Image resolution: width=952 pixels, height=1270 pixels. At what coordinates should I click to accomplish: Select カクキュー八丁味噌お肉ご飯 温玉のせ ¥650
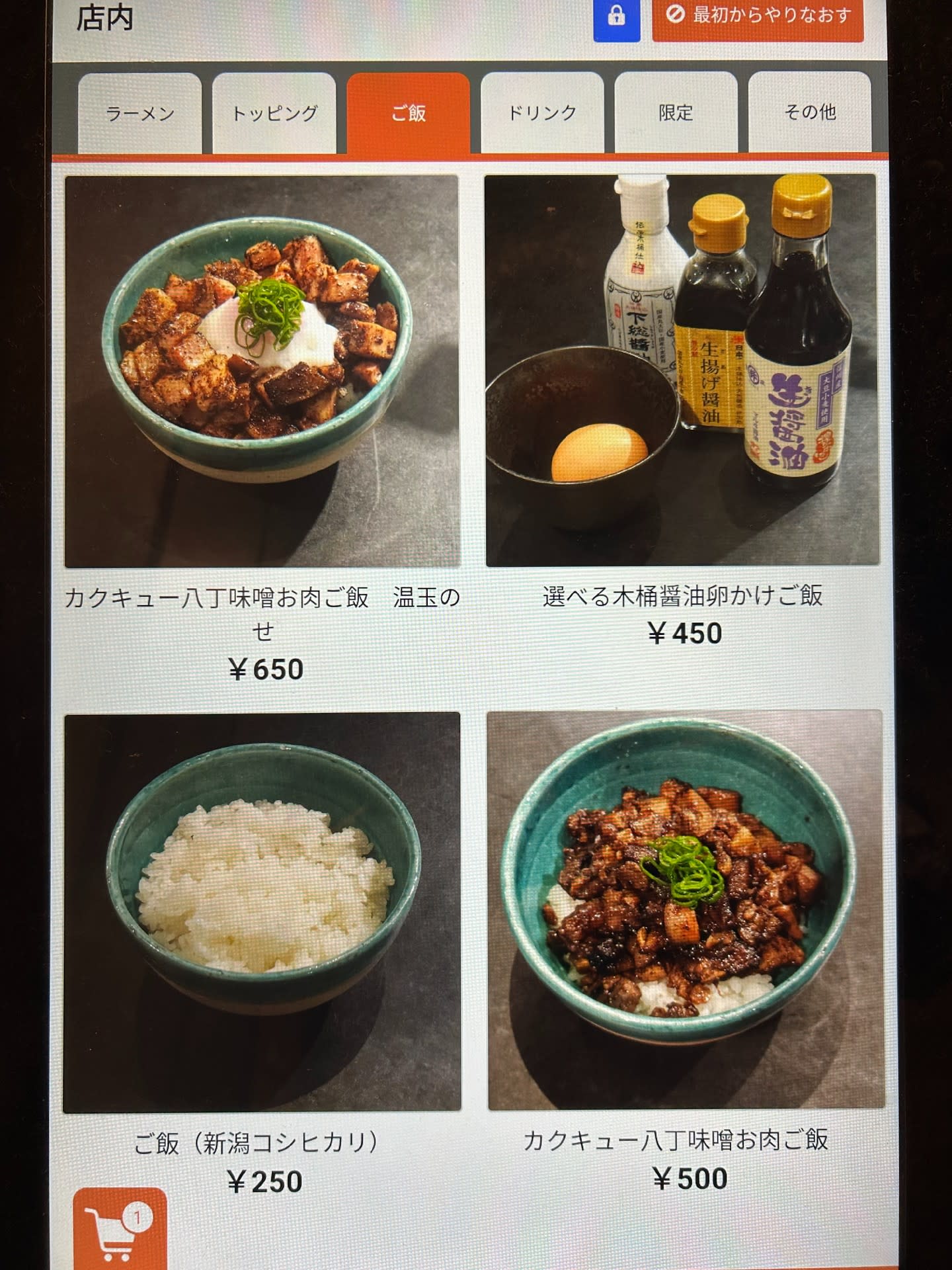coord(262,372)
